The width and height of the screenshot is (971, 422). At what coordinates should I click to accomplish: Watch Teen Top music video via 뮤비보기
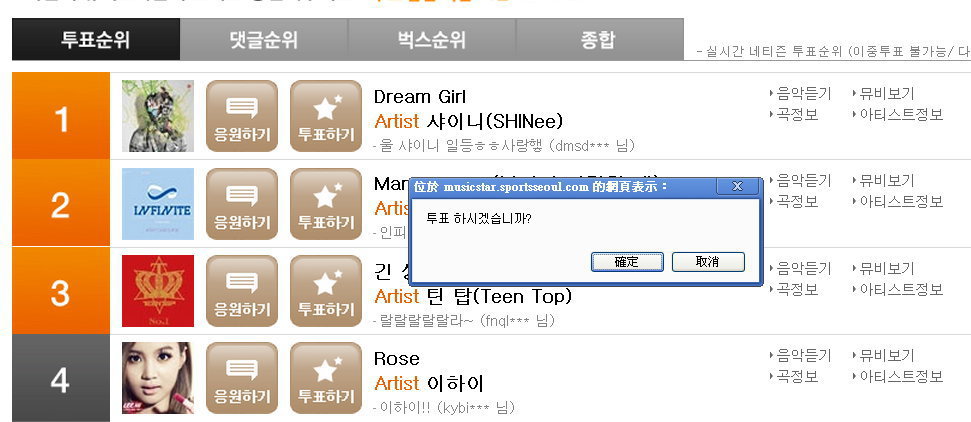point(886,269)
